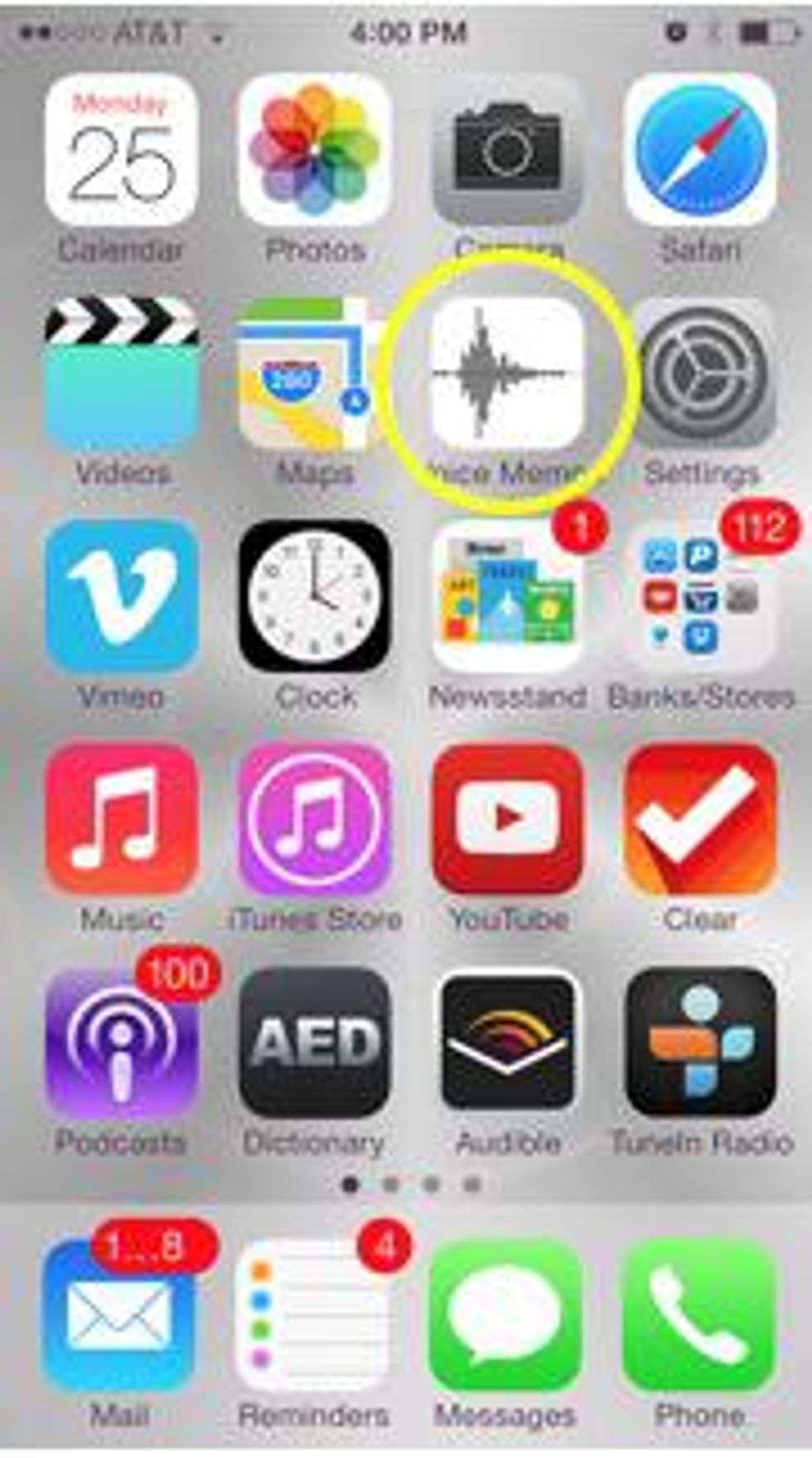This screenshot has height=1458, width=812.
Task: Open the Maps app
Action: click(315, 375)
